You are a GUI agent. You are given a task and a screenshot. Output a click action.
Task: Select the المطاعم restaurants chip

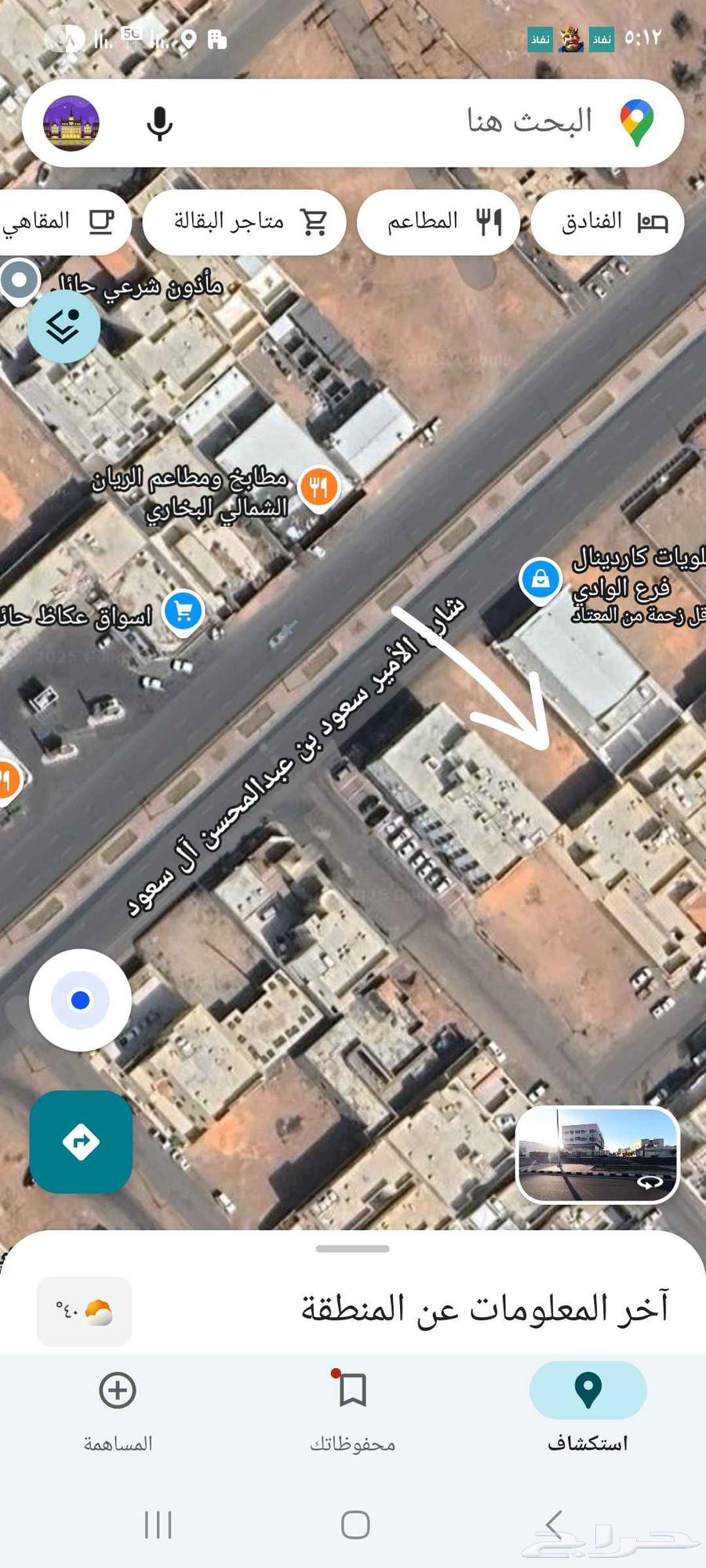coord(439,222)
